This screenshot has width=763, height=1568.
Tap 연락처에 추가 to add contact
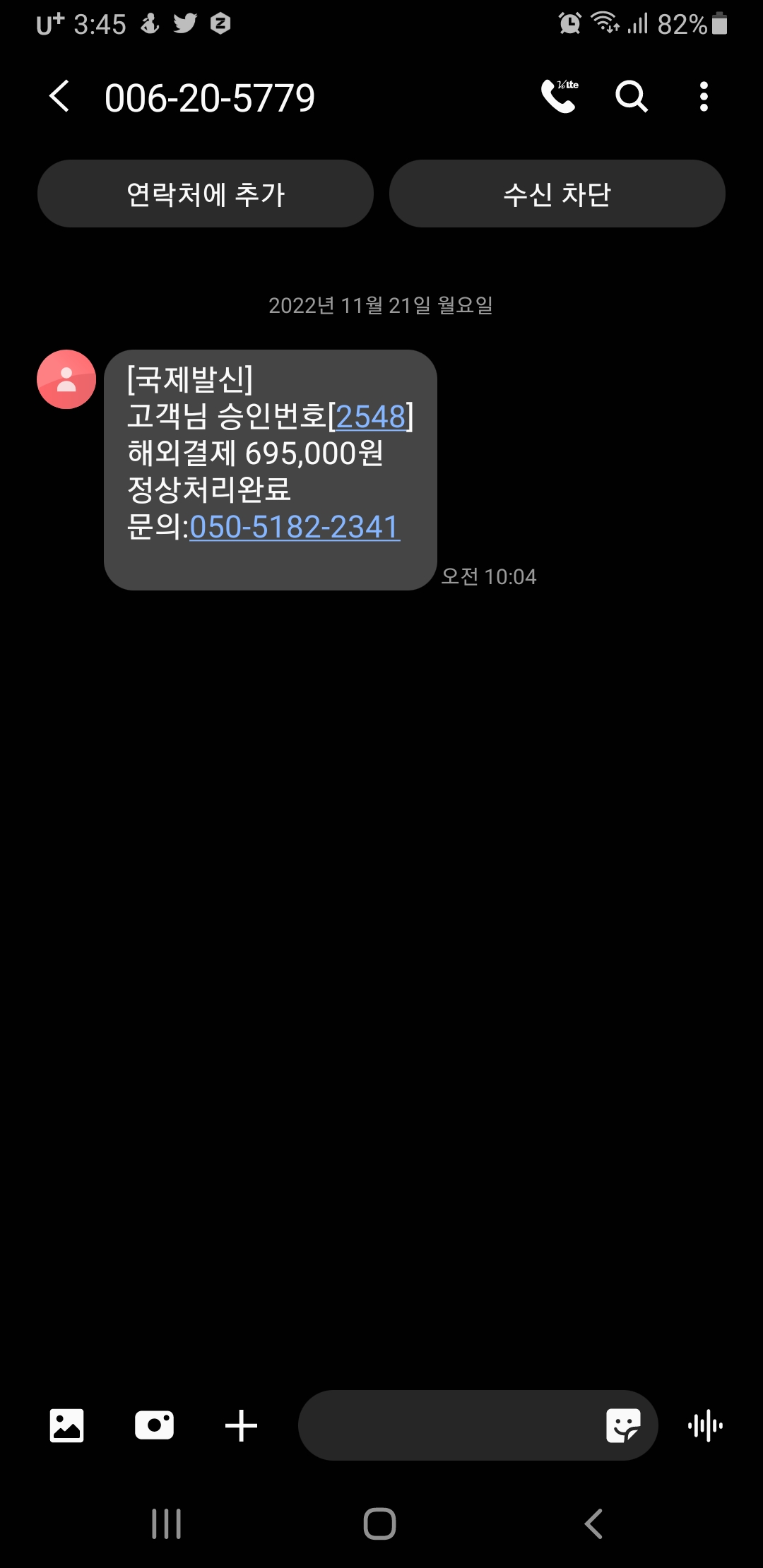[206, 194]
